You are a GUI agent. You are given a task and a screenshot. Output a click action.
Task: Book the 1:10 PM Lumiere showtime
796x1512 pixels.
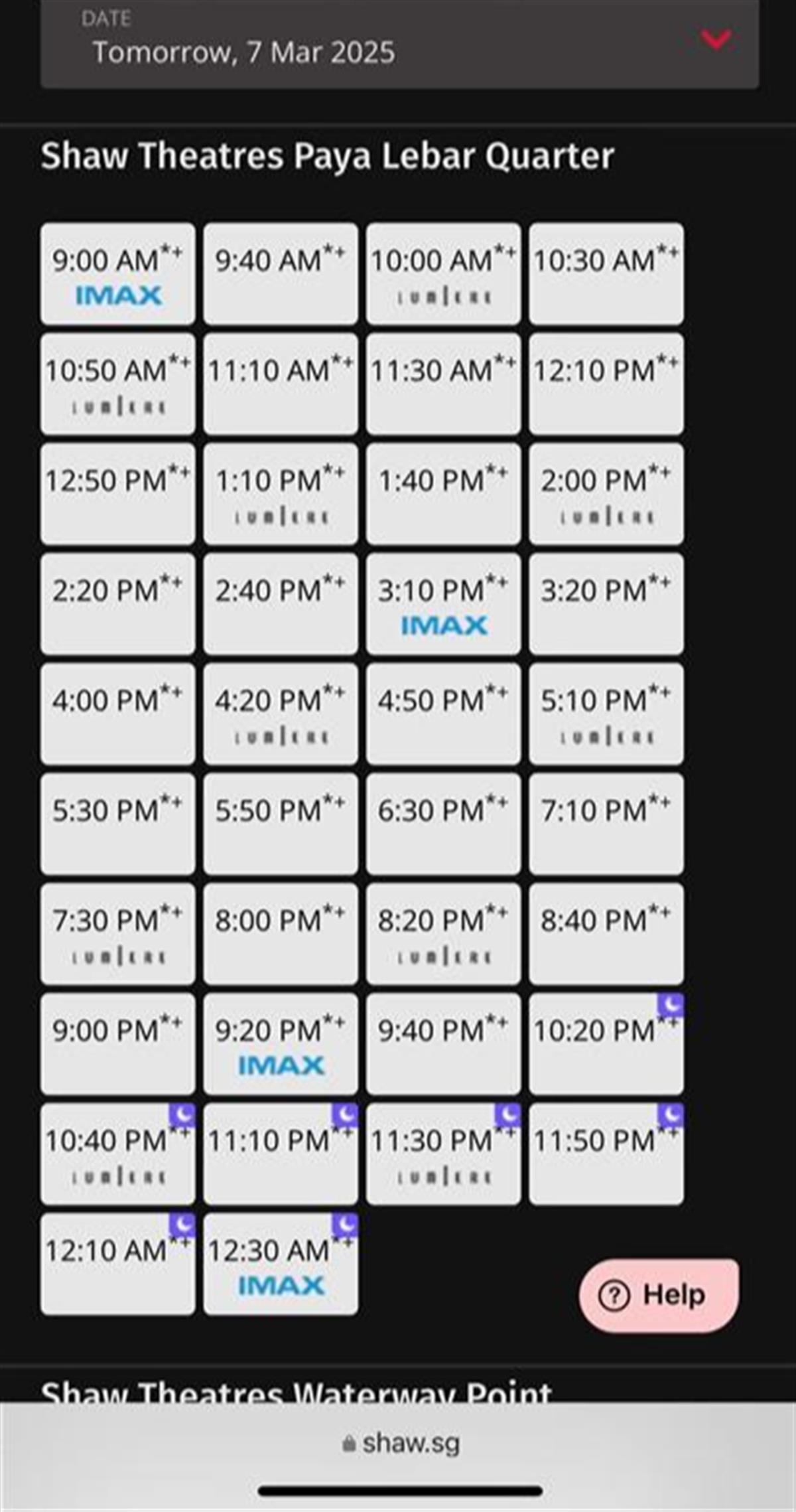pyautogui.click(x=281, y=494)
